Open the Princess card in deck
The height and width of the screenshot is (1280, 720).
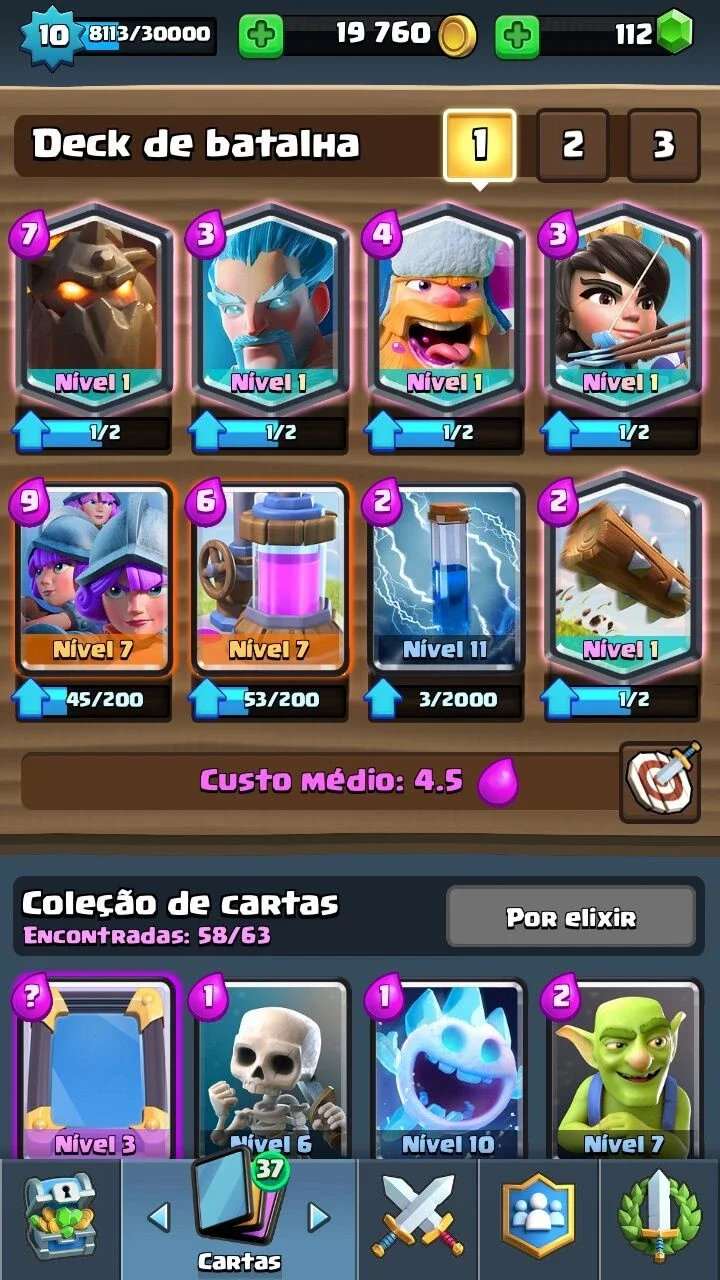[x=622, y=310]
